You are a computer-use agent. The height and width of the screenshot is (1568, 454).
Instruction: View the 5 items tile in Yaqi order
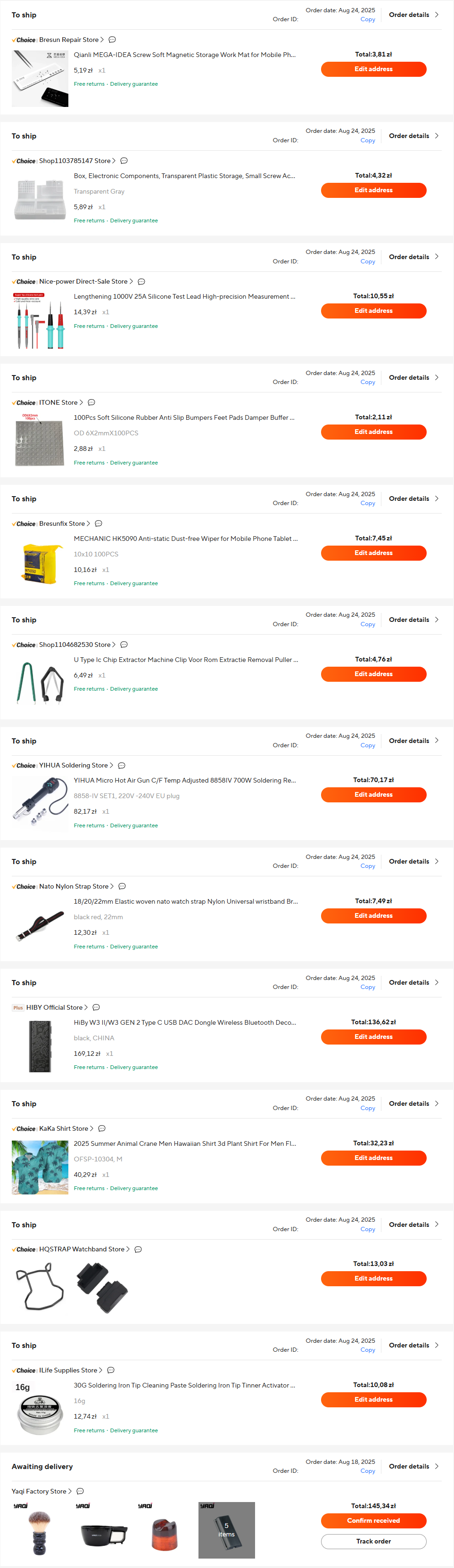coord(226,1530)
